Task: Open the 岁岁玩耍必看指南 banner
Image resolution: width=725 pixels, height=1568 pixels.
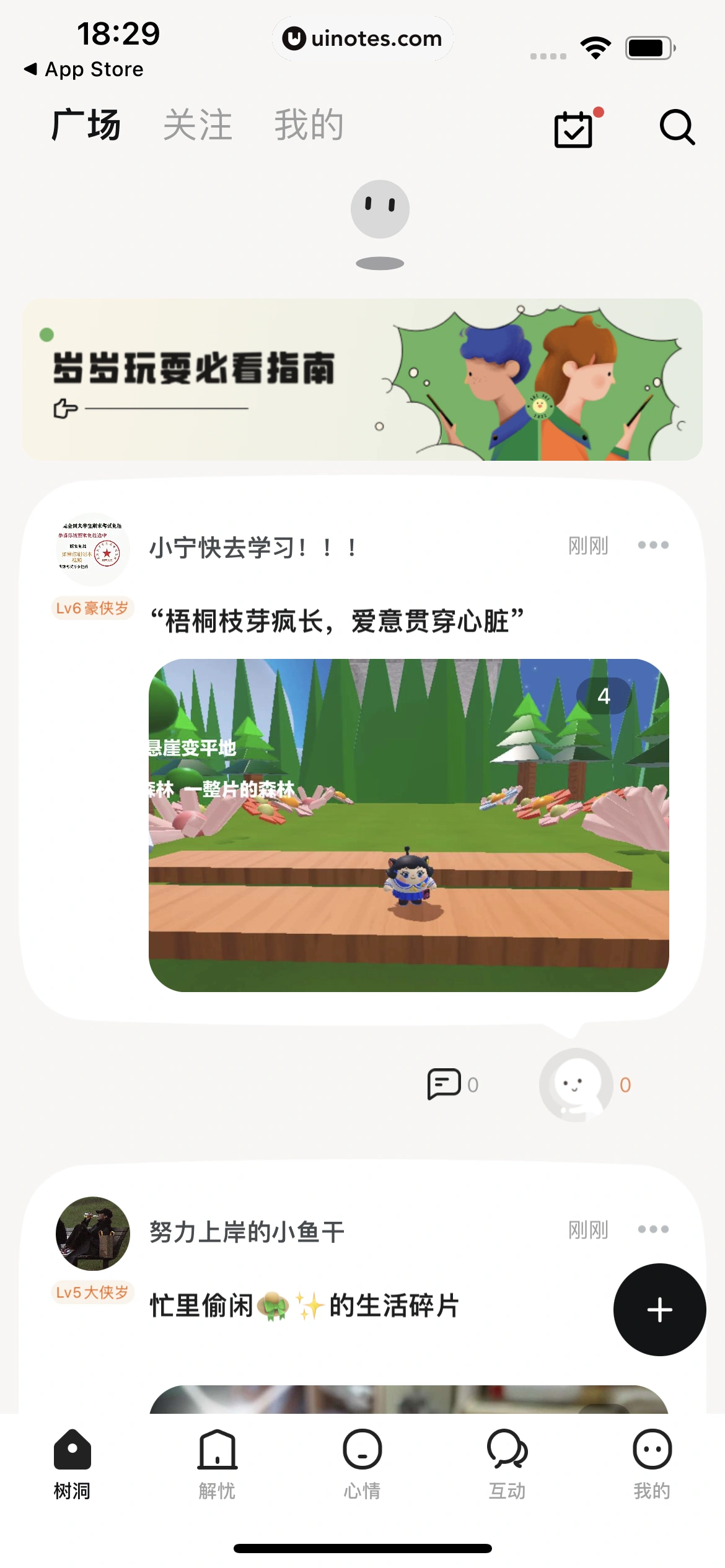Action: [362, 380]
